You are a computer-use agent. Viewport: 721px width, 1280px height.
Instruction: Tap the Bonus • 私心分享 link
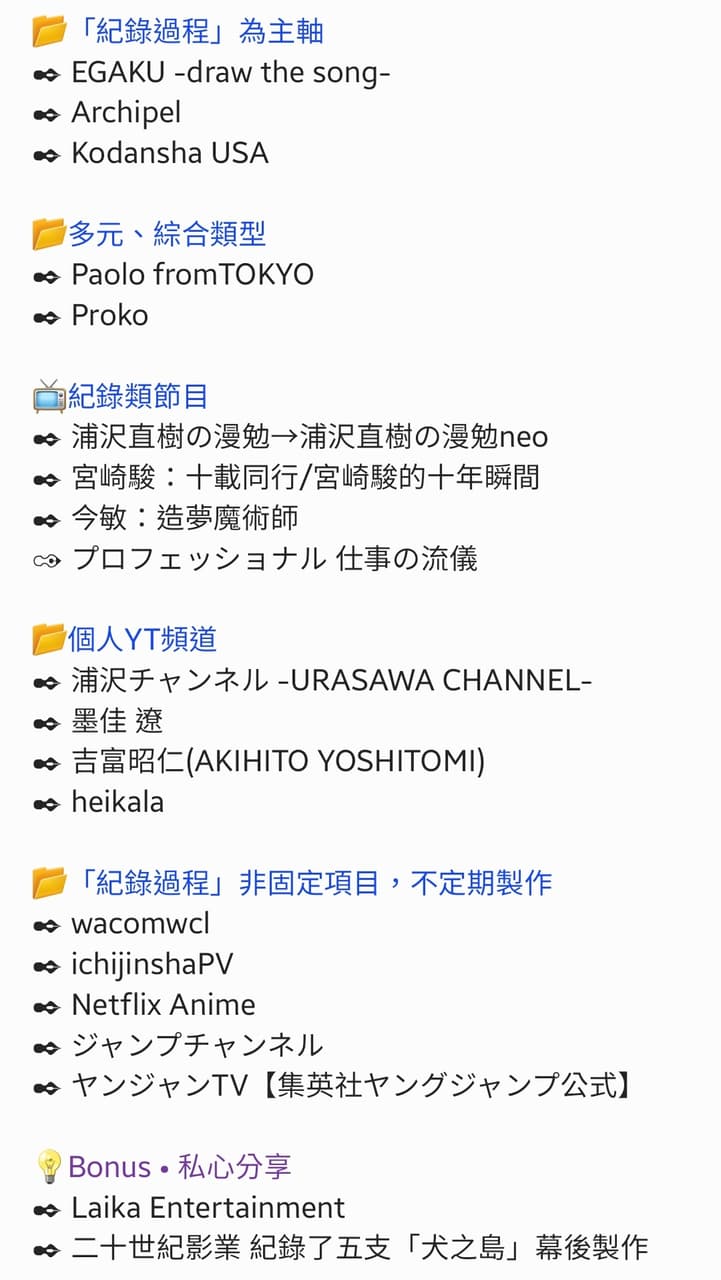(x=180, y=1166)
